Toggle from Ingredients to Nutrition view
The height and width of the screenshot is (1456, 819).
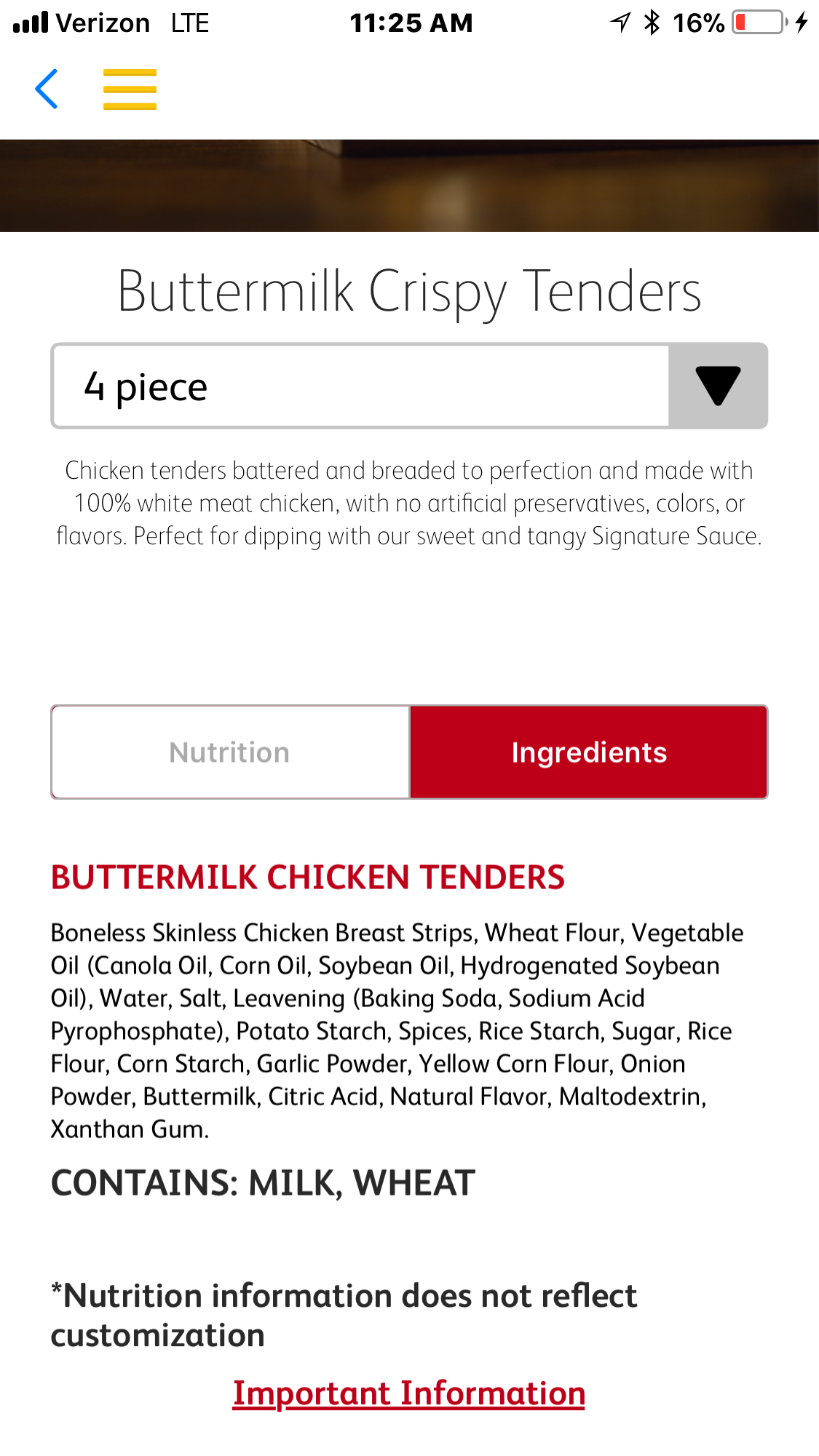point(229,752)
